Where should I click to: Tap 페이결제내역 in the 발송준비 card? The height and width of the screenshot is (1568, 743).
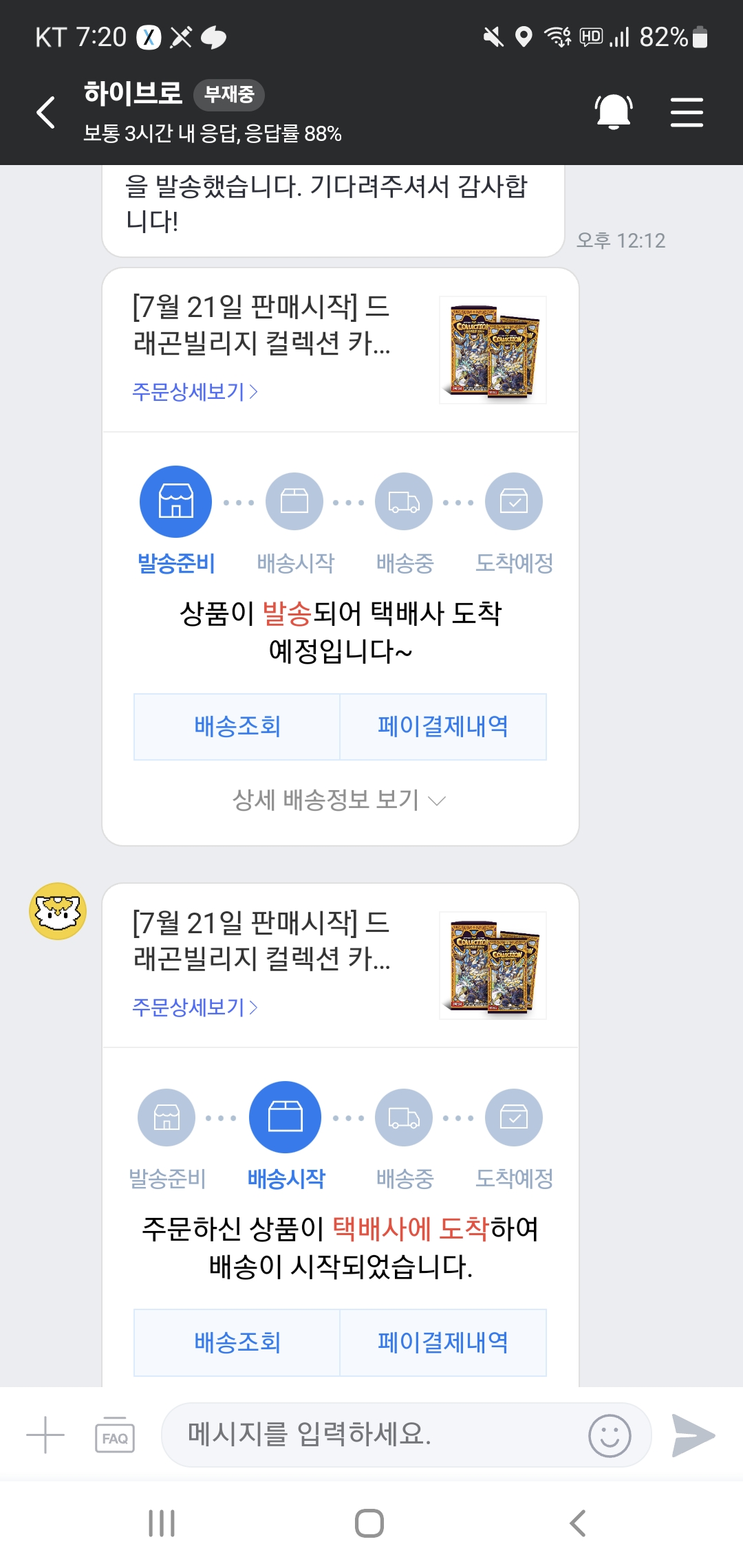point(442,726)
